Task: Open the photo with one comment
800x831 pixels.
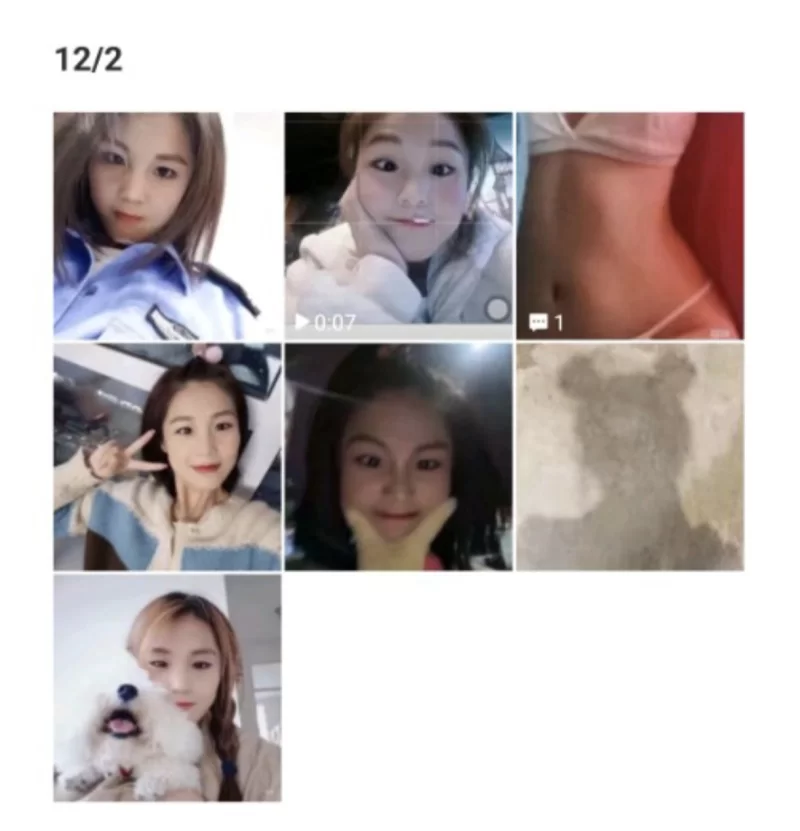Action: click(x=629, y=226)
